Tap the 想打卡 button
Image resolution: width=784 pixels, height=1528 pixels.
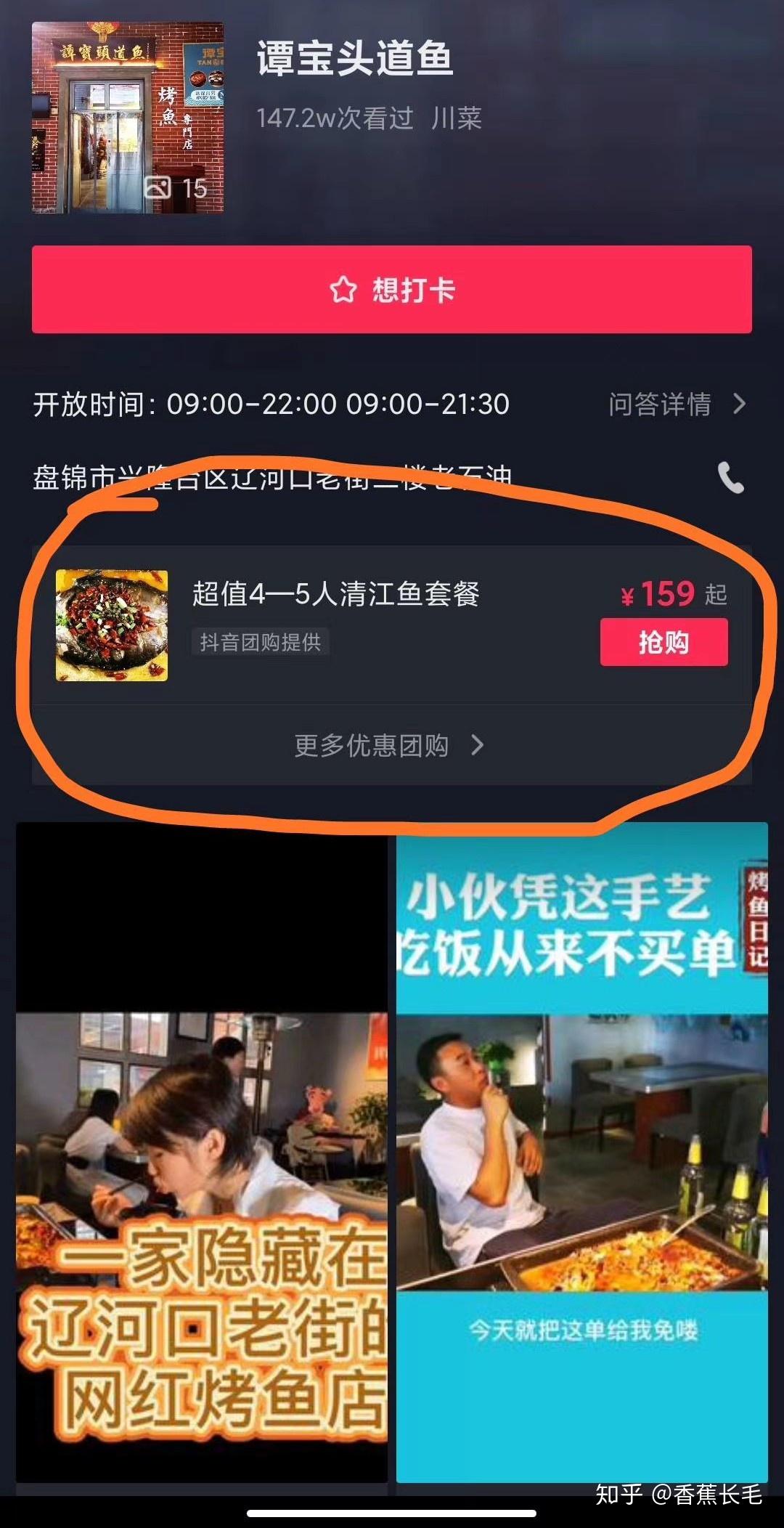tap(392, 290)
